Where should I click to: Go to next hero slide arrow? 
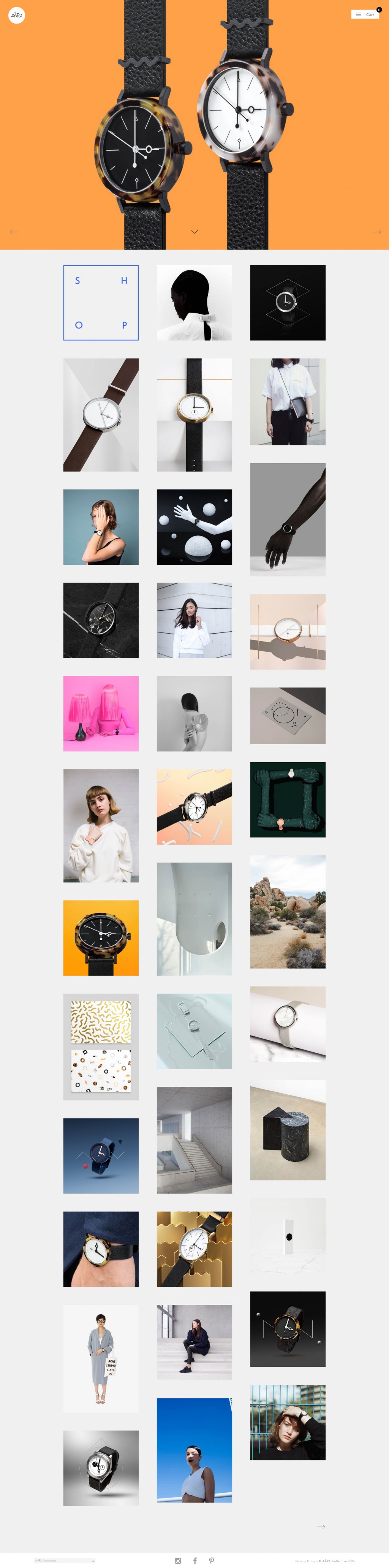click(x=376, y=232)
